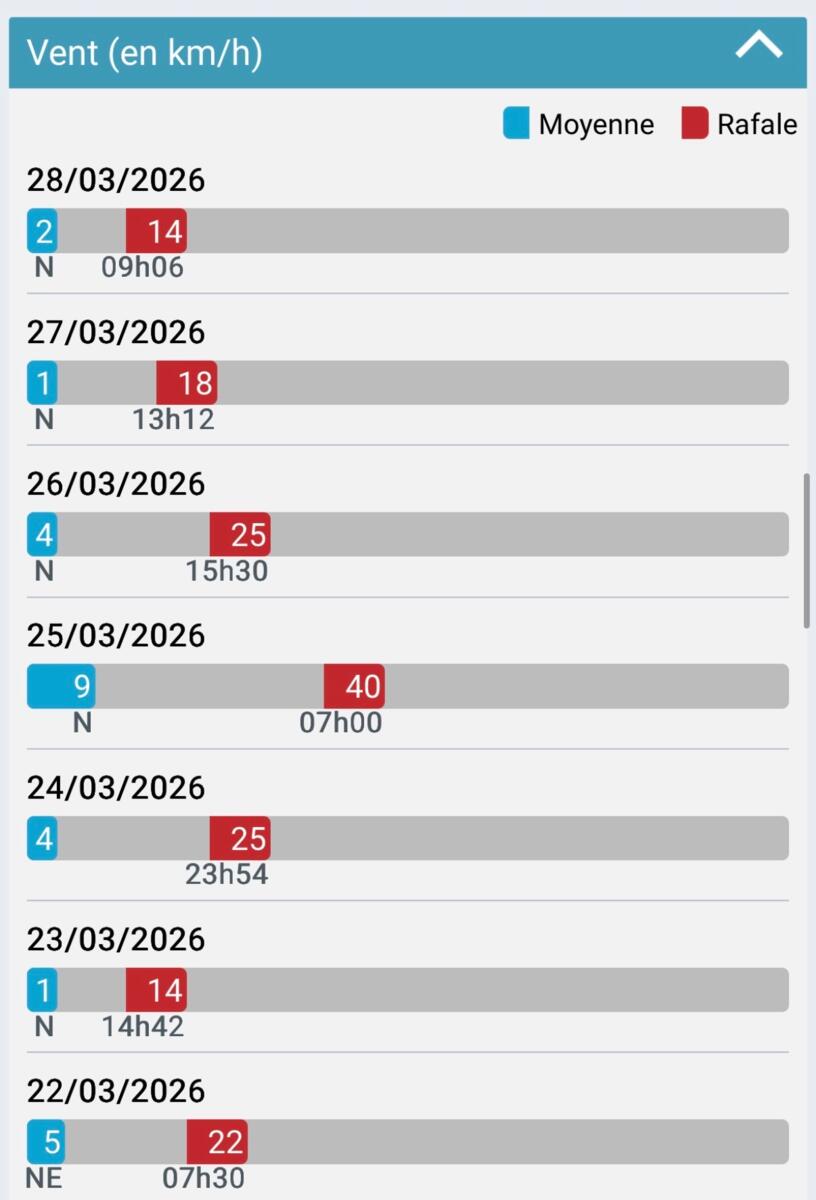The image size is (816, 1200).
Task: Collapse the Vent (en km/h) section
Action: pyautogui.click(x=758, y=47)
